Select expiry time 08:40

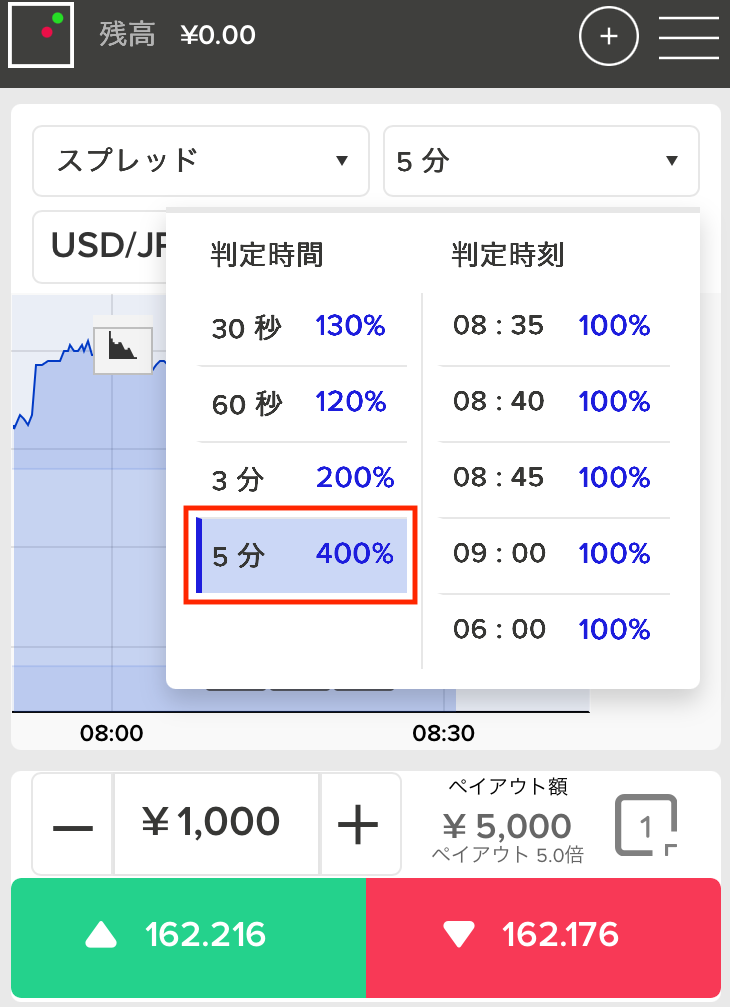[x=553, y=402]
